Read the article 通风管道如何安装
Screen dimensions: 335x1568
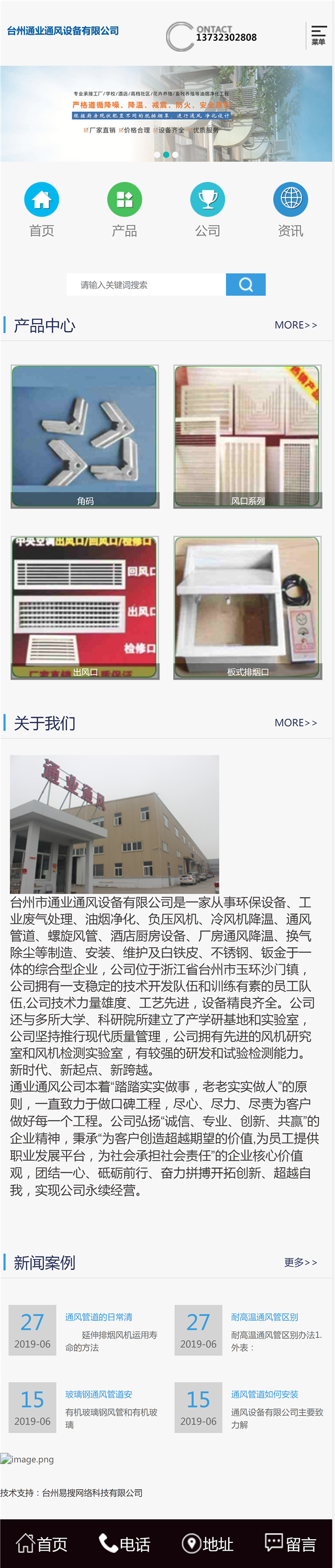[264, 1394]
